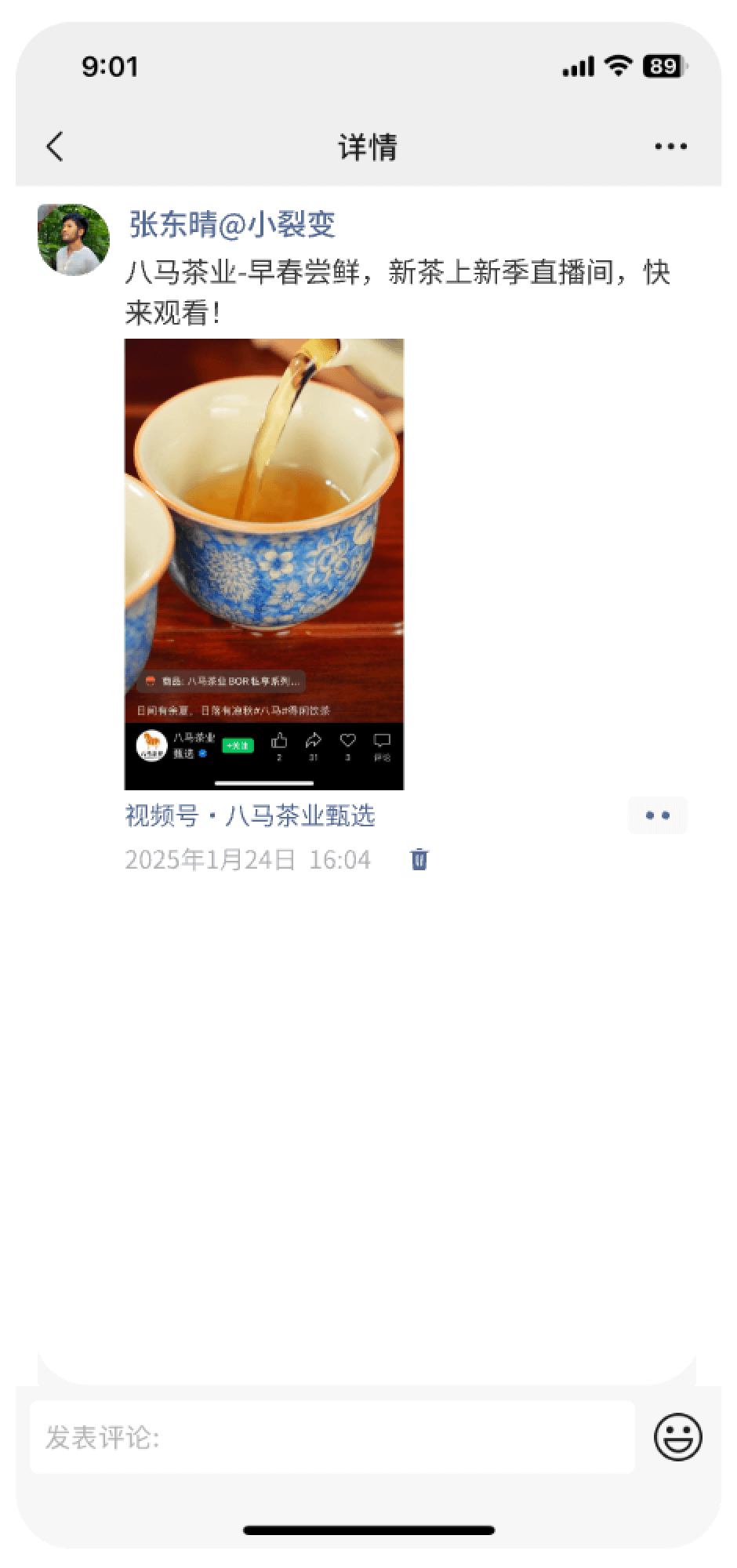Go back from the 详情 page
Viewport: 737px width, 1568px height.
point(55,147)
